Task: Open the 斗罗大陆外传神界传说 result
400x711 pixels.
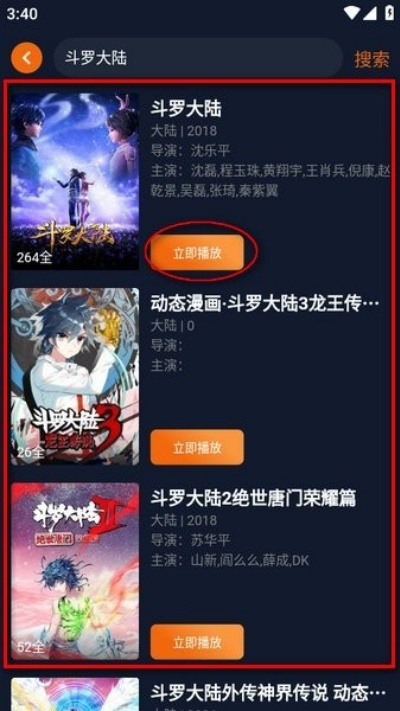Action: 268,694
